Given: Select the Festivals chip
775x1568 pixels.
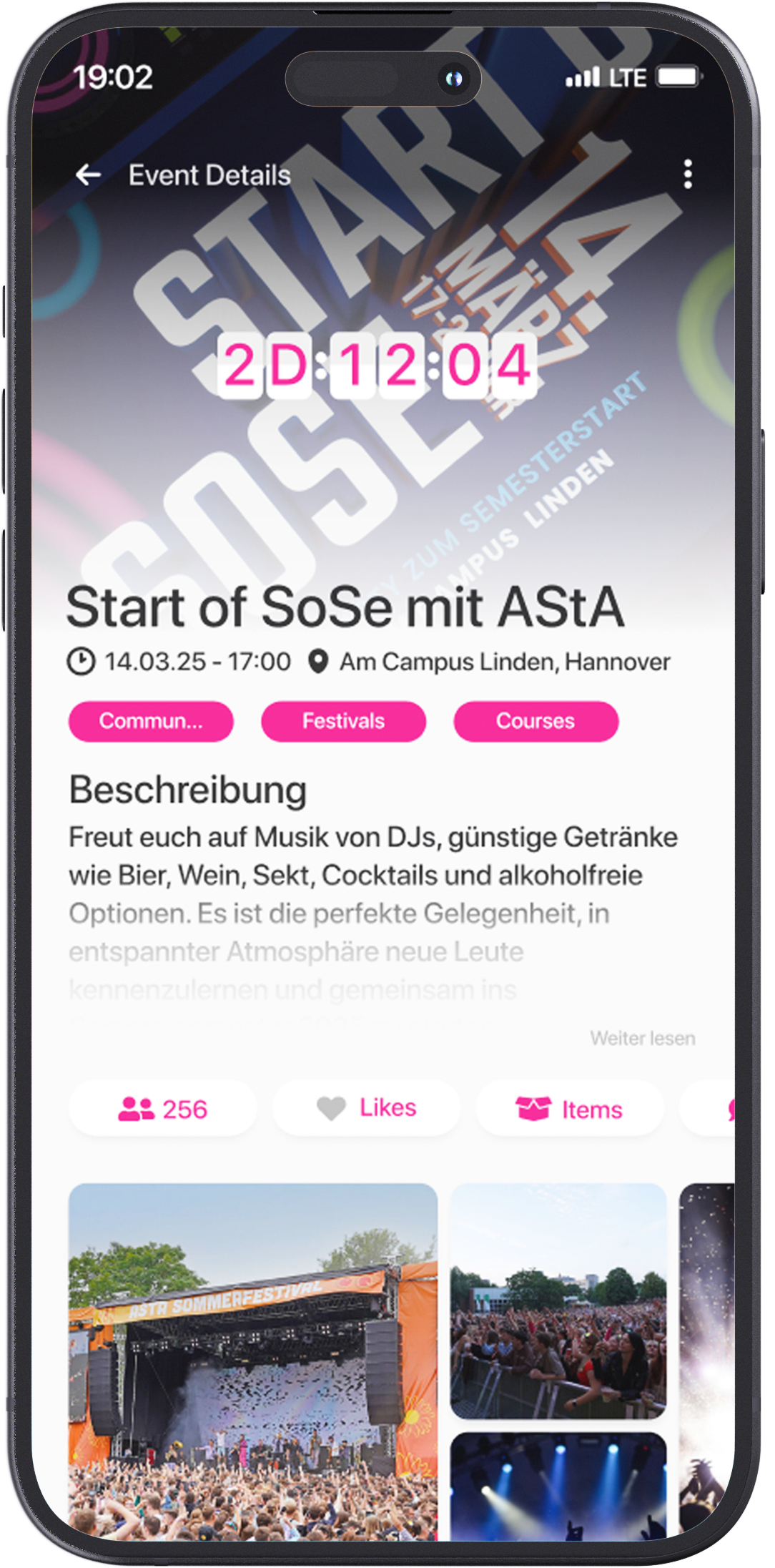Looking at the screenshot, I should (343, 721).
